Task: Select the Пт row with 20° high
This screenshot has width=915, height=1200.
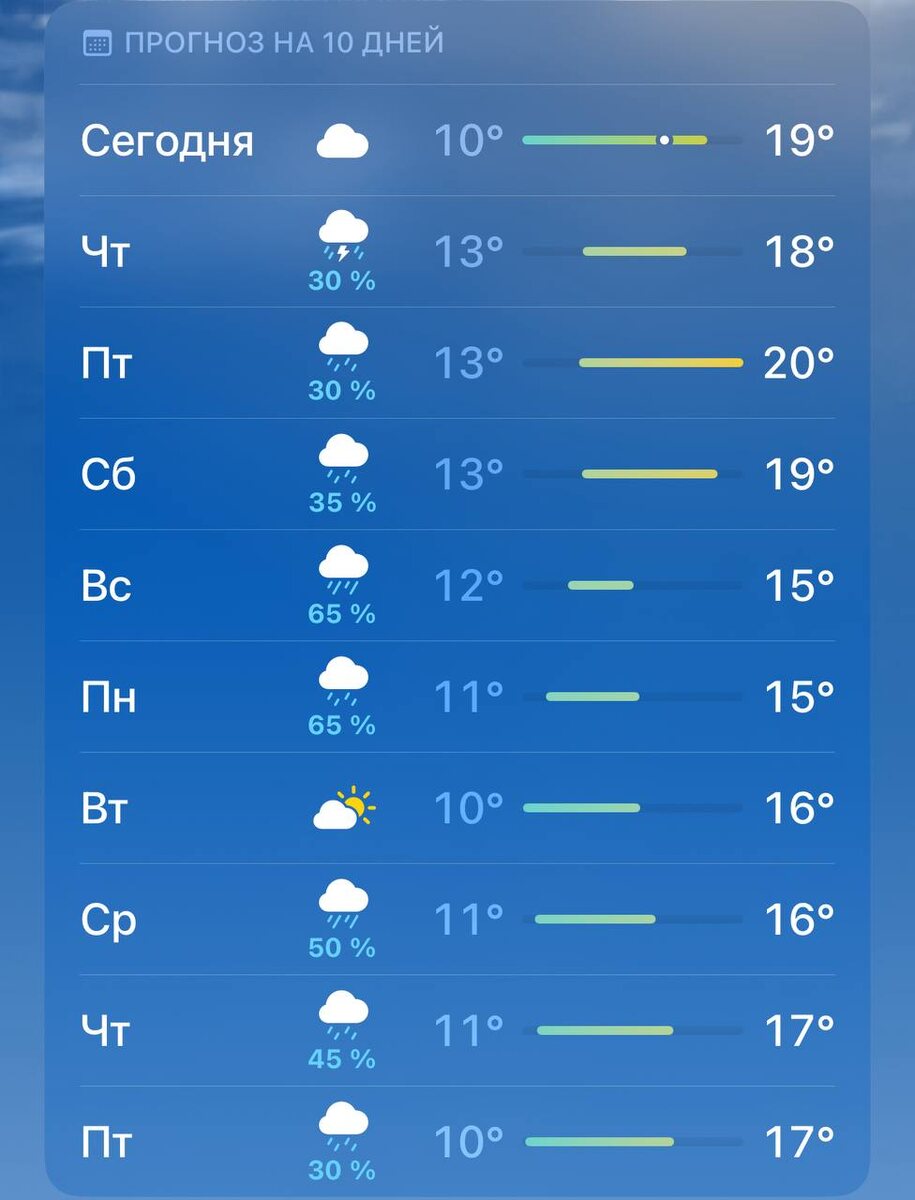Action: pos(457,362)
